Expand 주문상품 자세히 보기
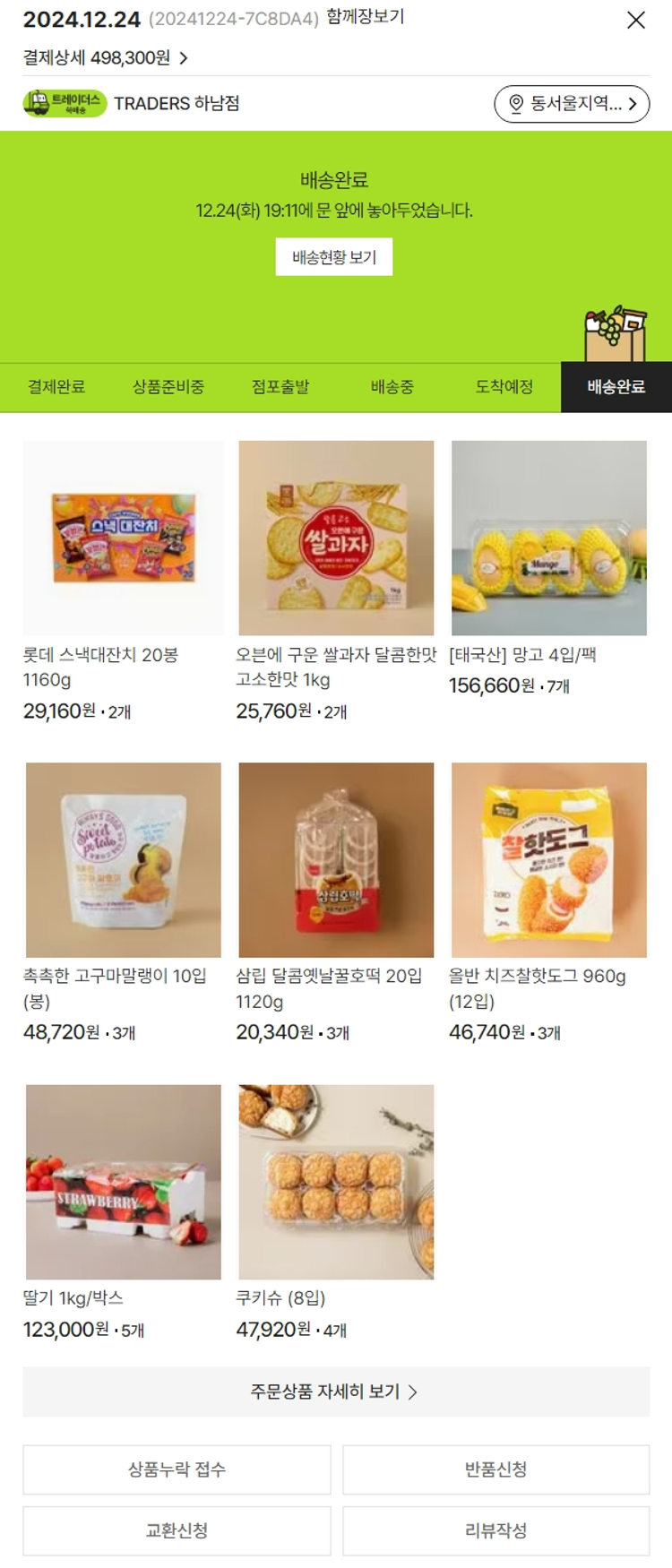The image size is (672, 1568). coord(335,1391)
